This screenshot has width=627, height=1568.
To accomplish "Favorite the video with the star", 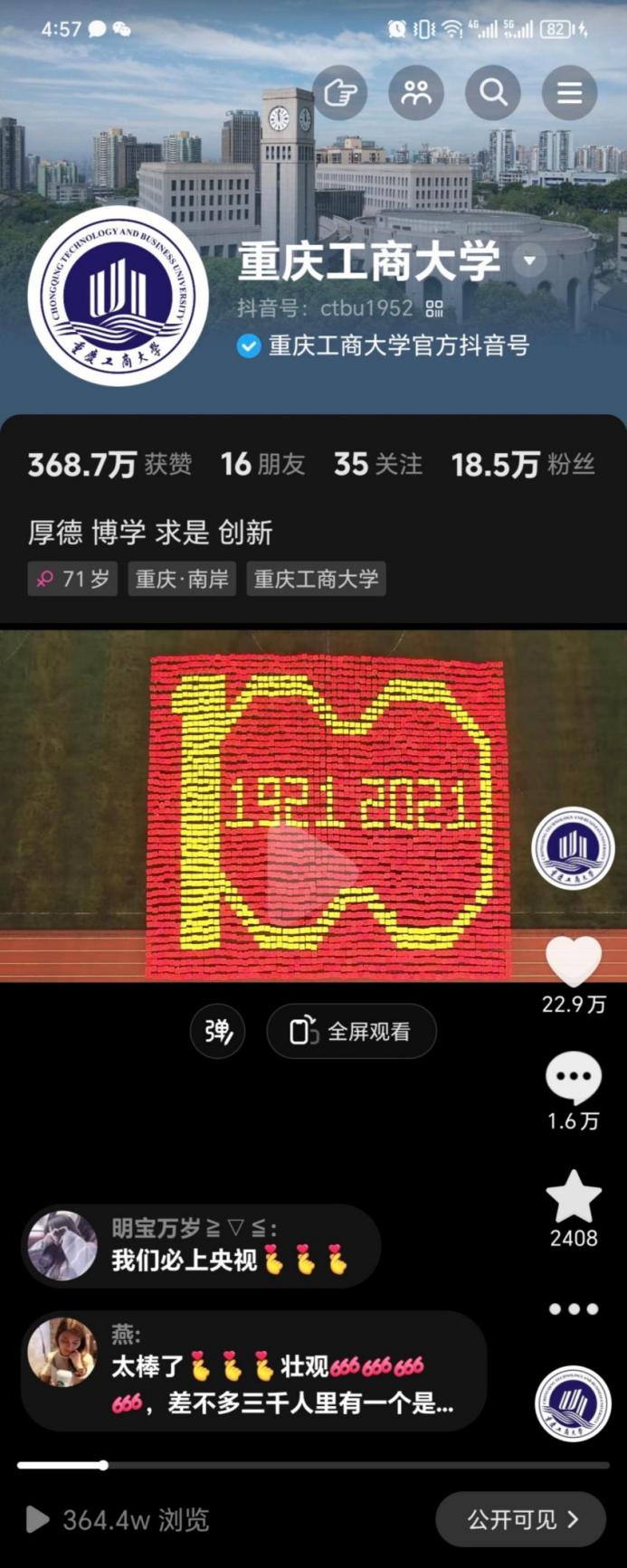I will click(x=574, y=1196).
